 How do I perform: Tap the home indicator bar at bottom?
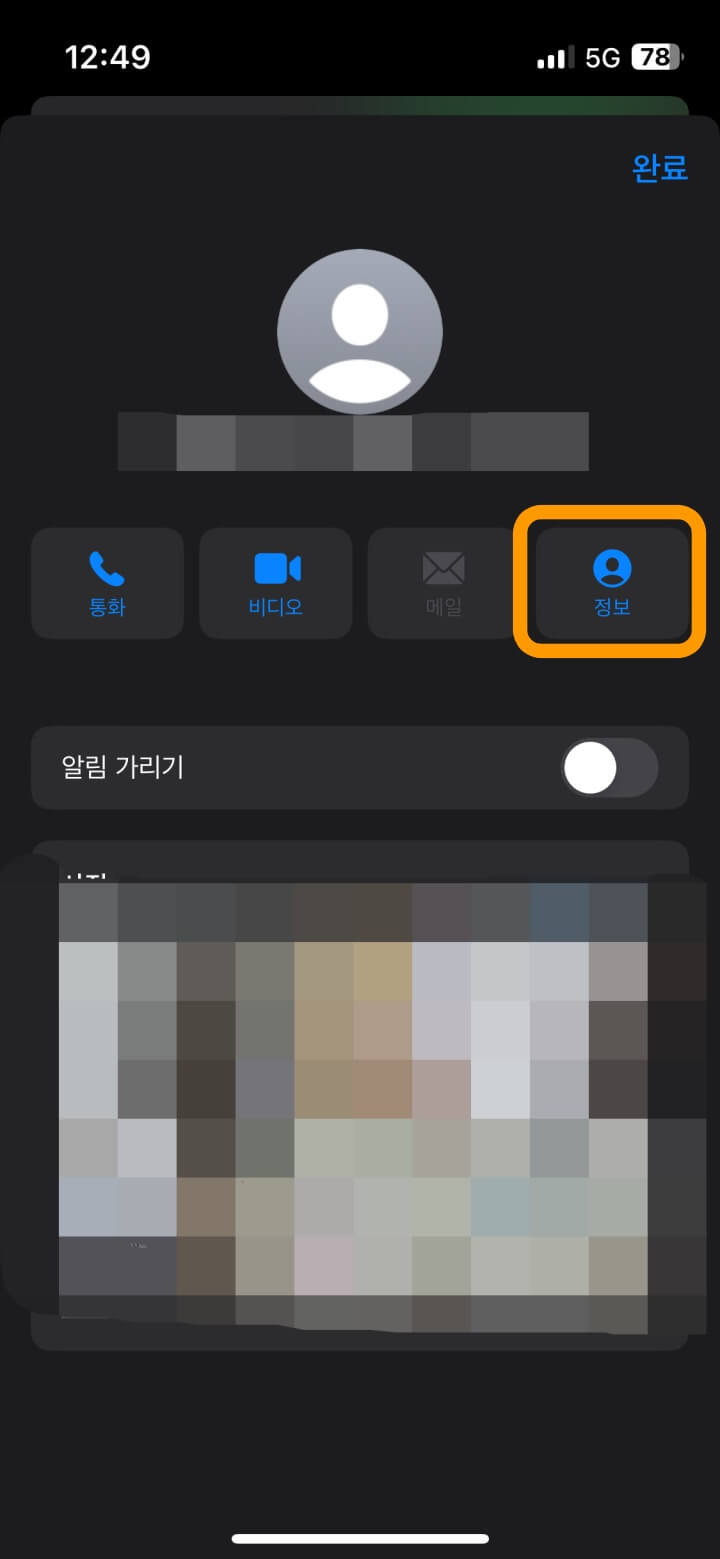[x=360, y=1540]
